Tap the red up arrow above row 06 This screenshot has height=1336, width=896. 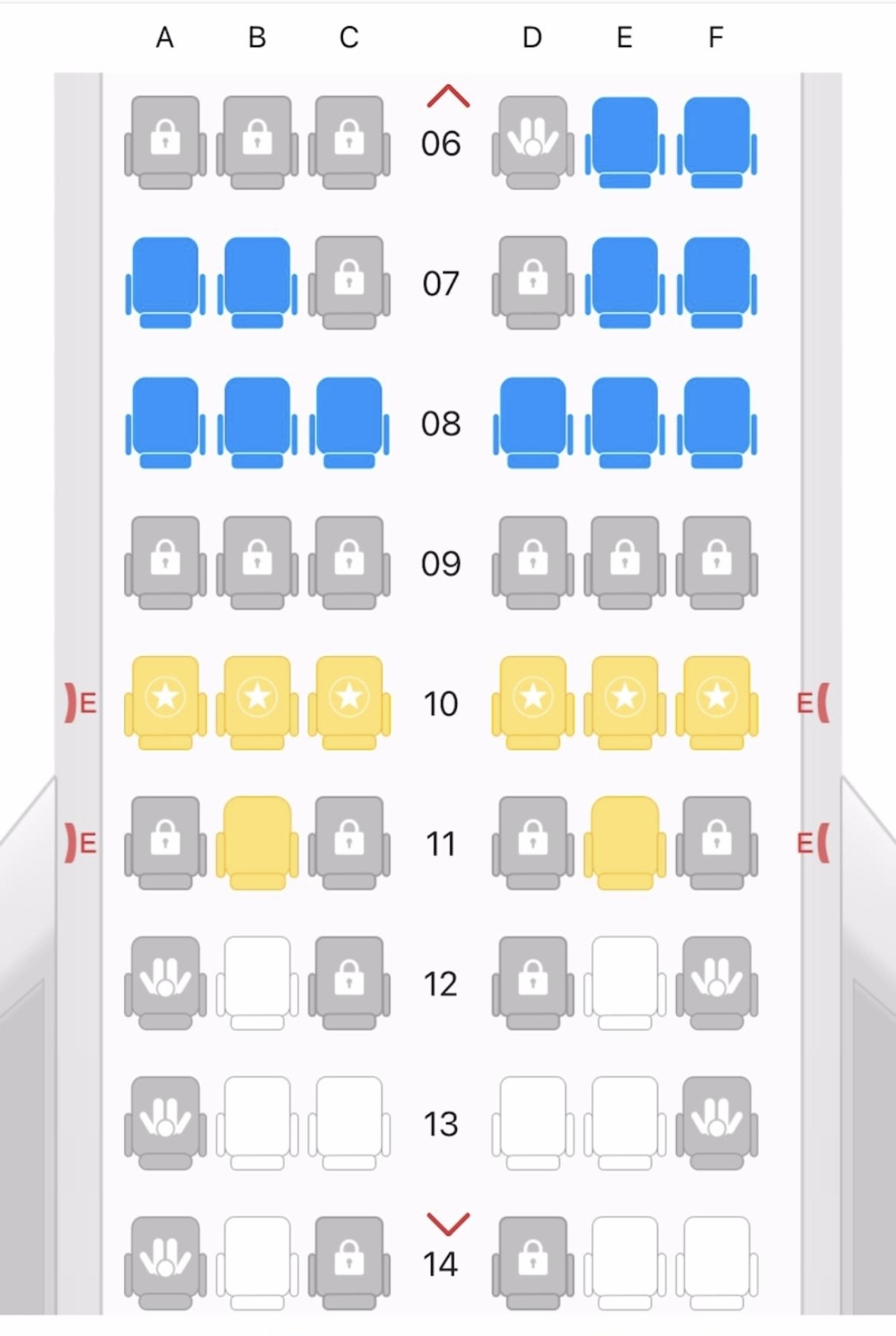click(448, 96)
